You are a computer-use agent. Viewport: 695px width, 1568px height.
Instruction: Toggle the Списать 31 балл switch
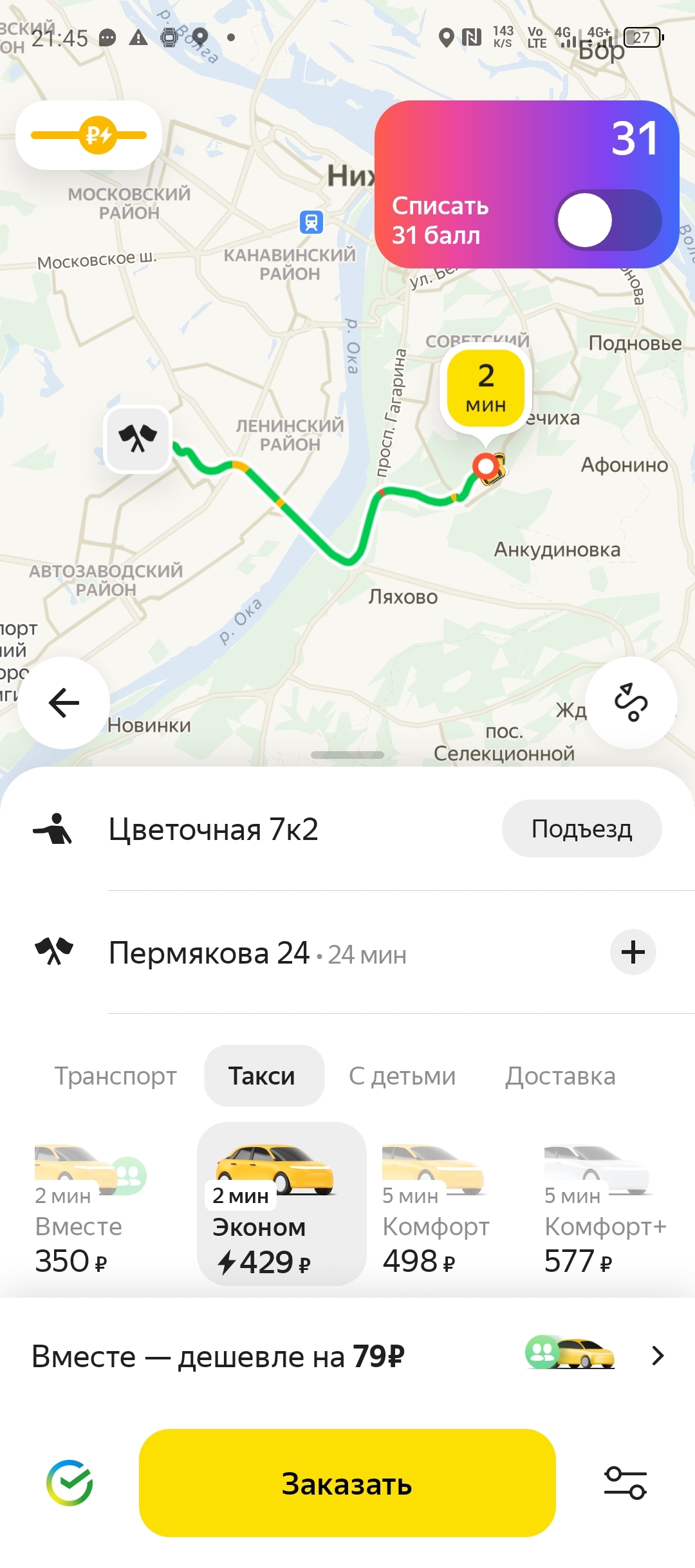(x=607, y=220)
